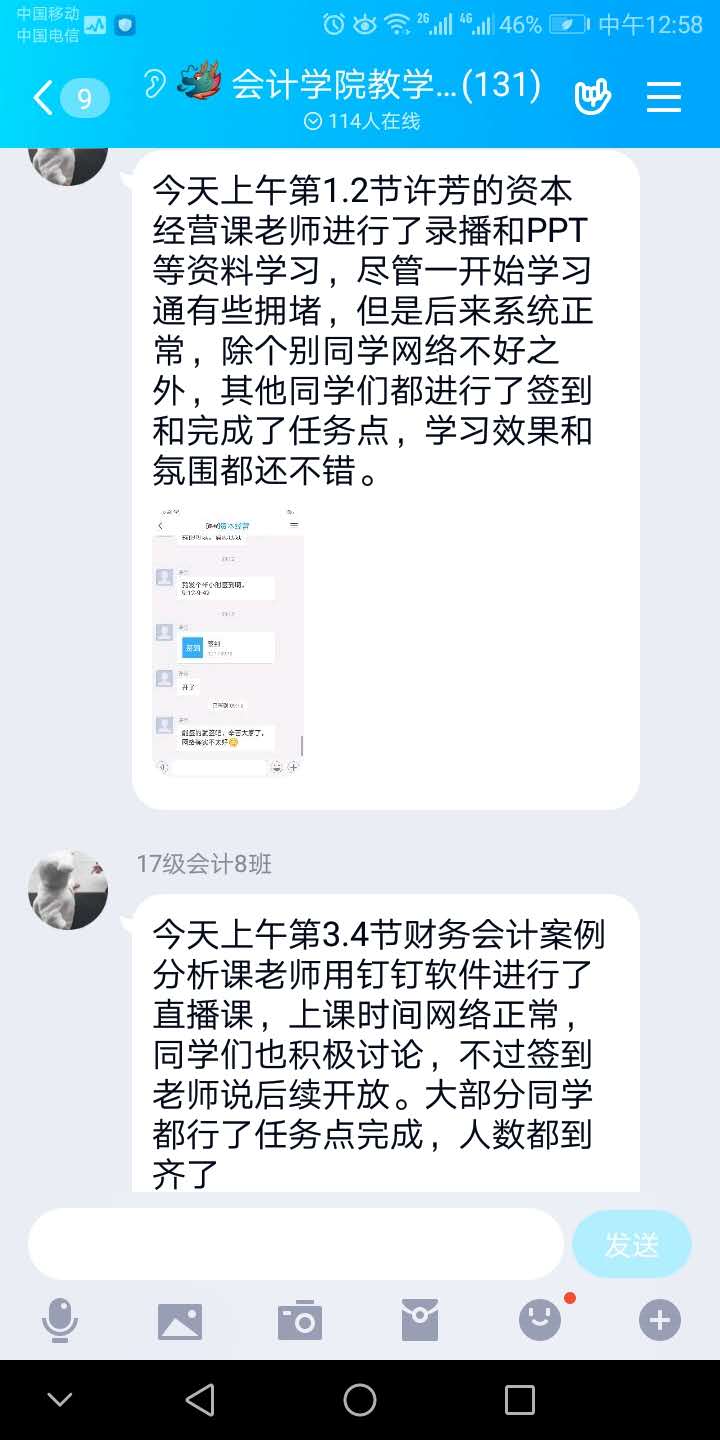The height and width of the screenshot is (1440, 720).
Task: Tap the 发送 send button
Action: (x=631, y=1244)
